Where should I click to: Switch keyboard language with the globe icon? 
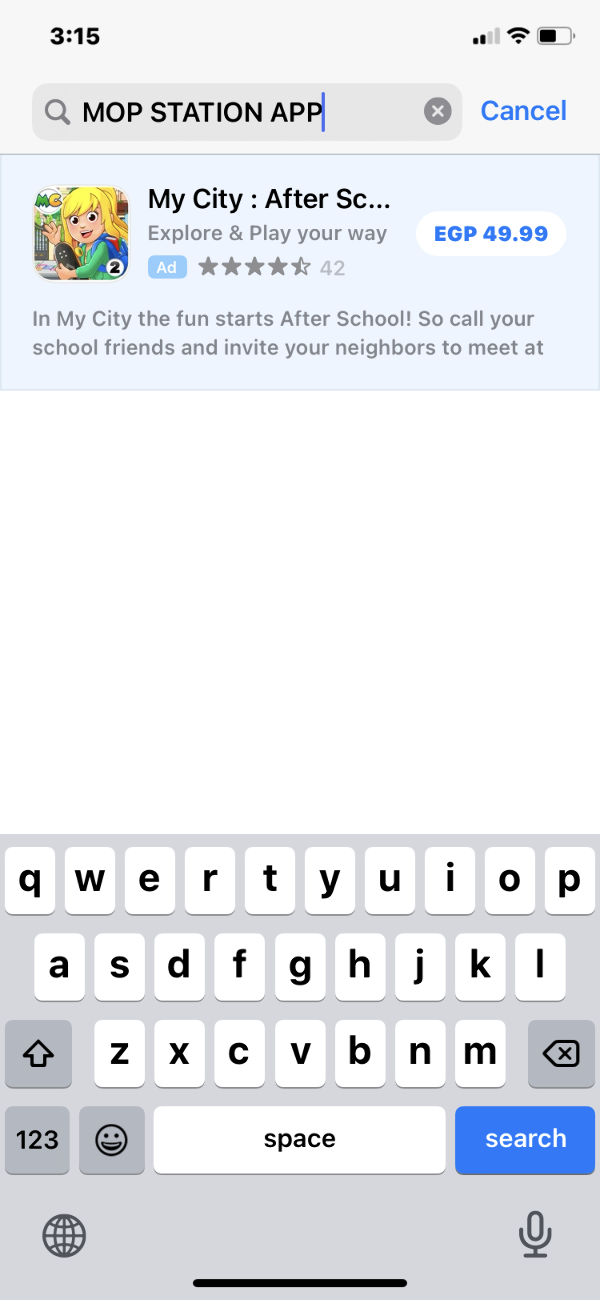coord(64,1235)
